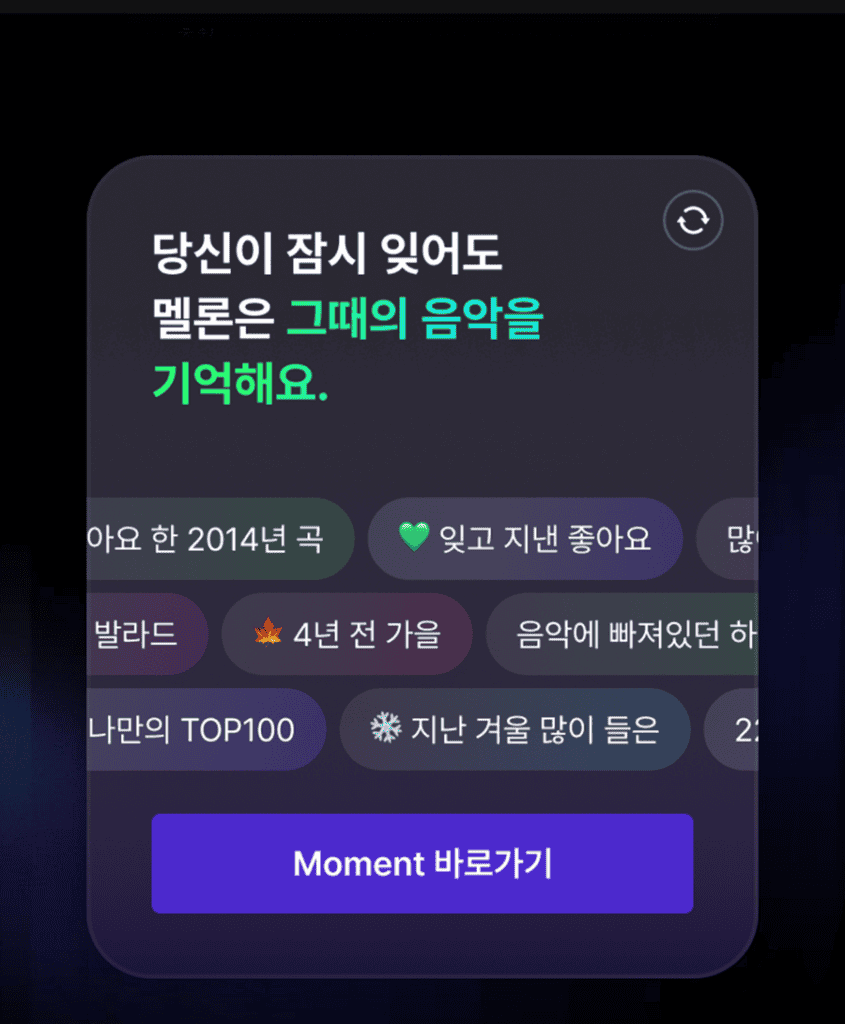
Task: Open Moment 바로가기 button
Action: pyautogui.click(x=422, y=863)
